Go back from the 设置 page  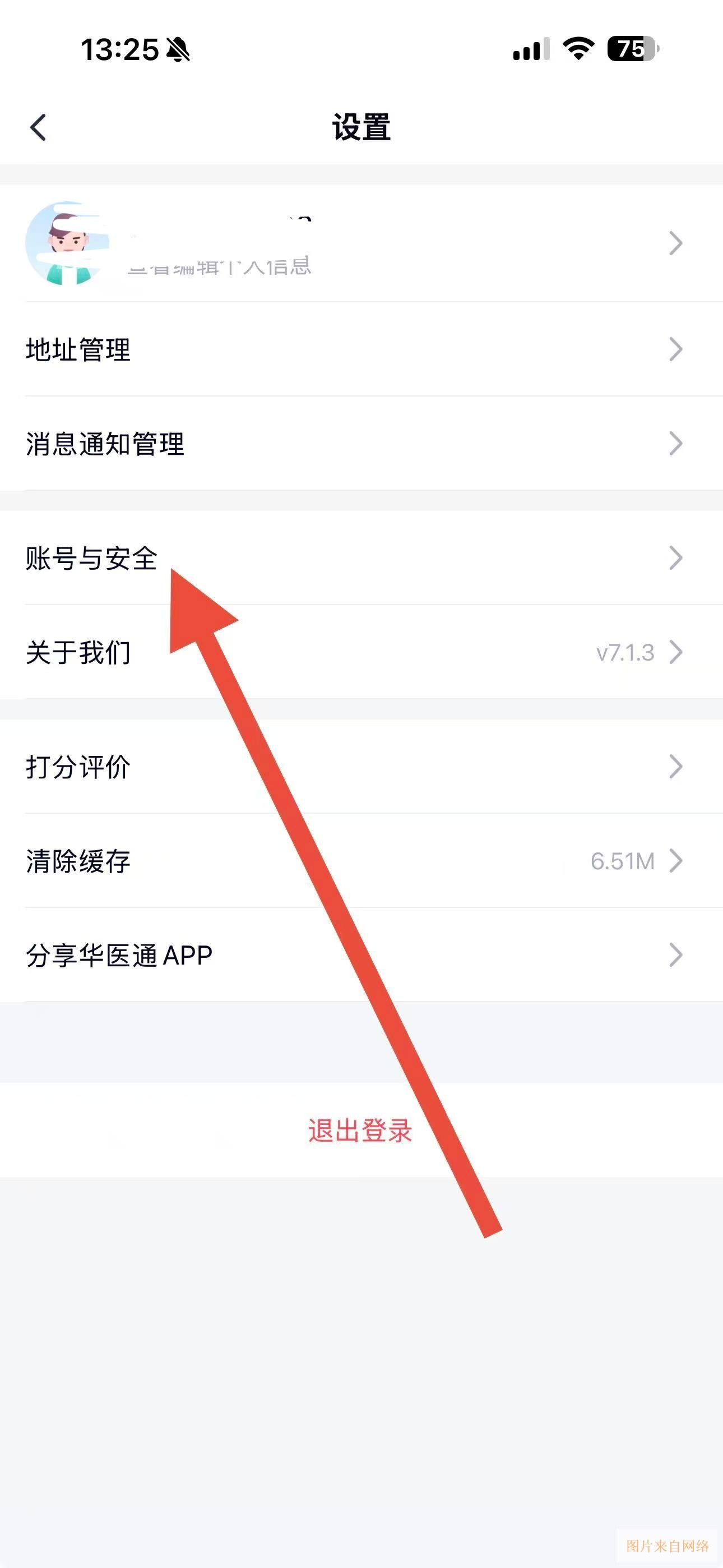click(38, 128)
